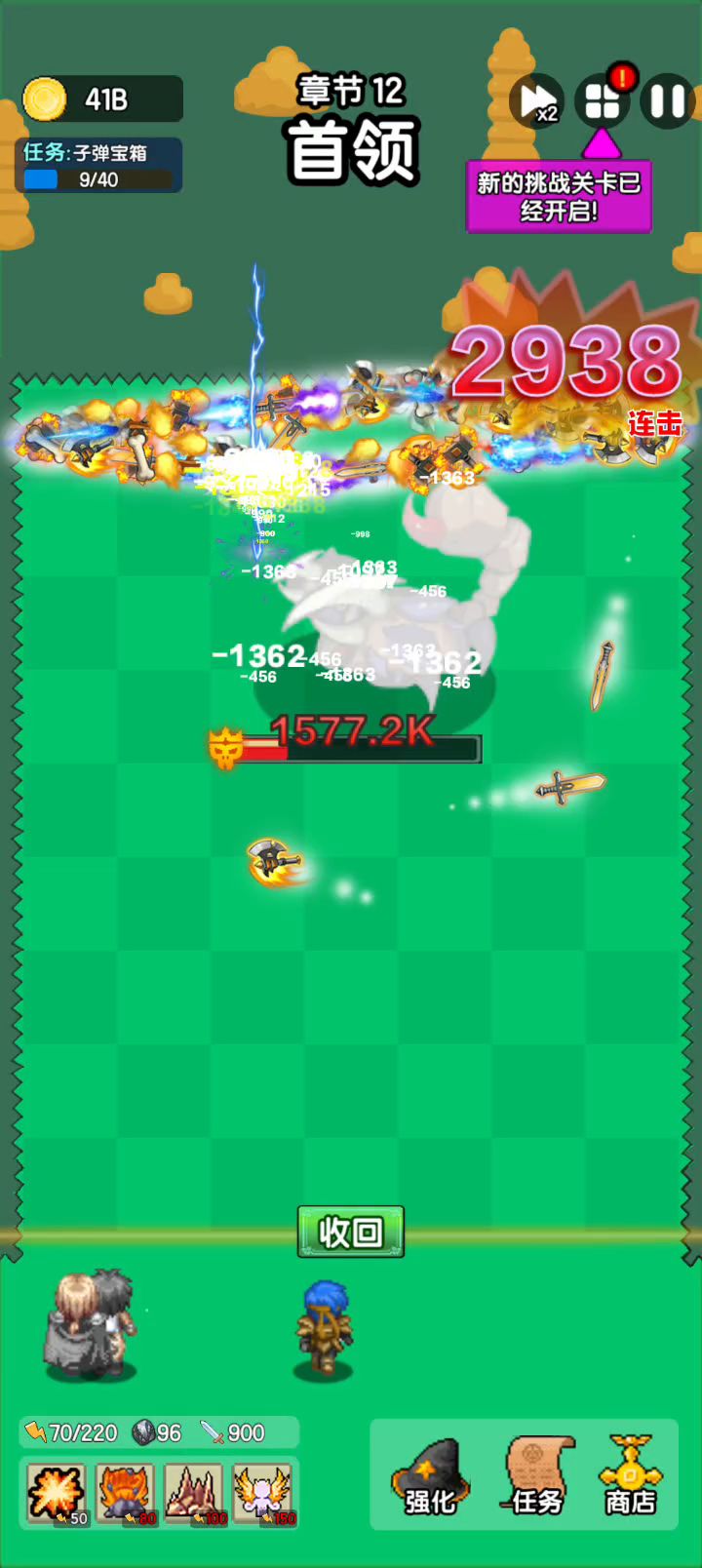Open the 强化 upgrade menu

[x=431, y=1475]
